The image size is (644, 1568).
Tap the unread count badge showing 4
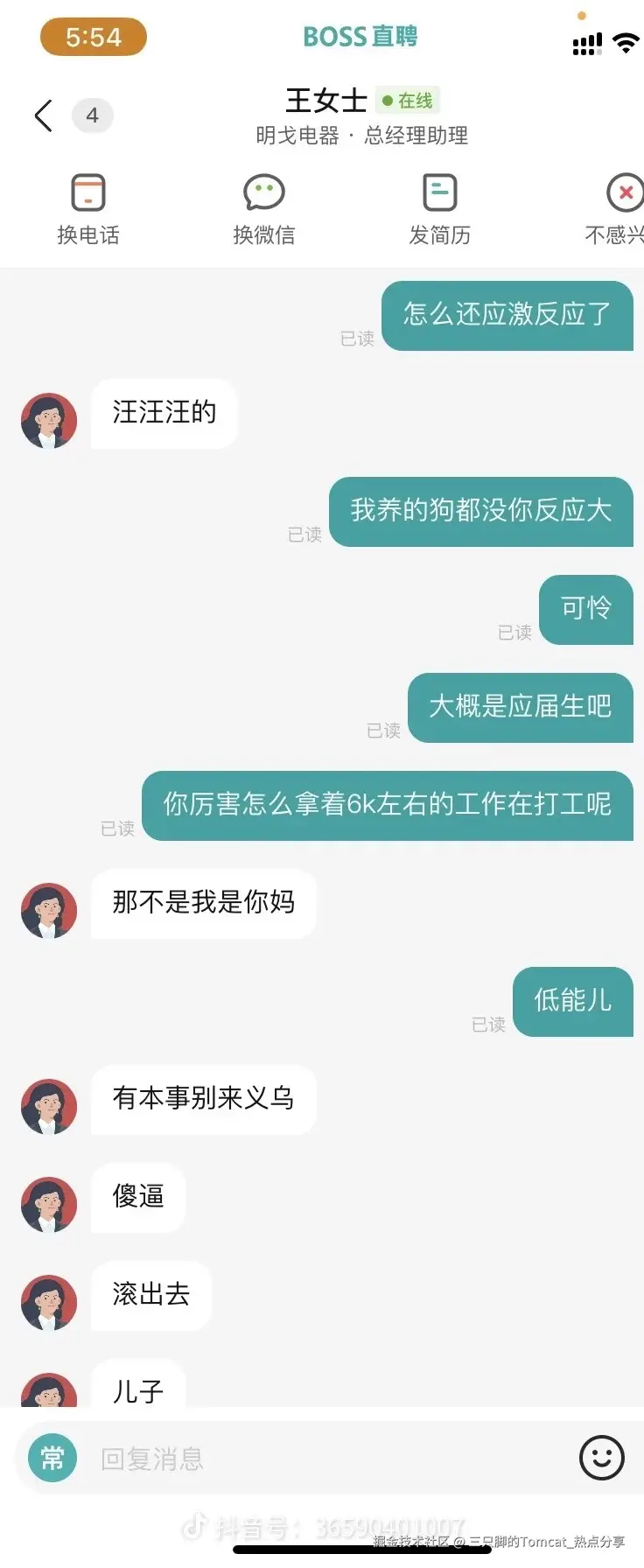(x=92, y=115)
